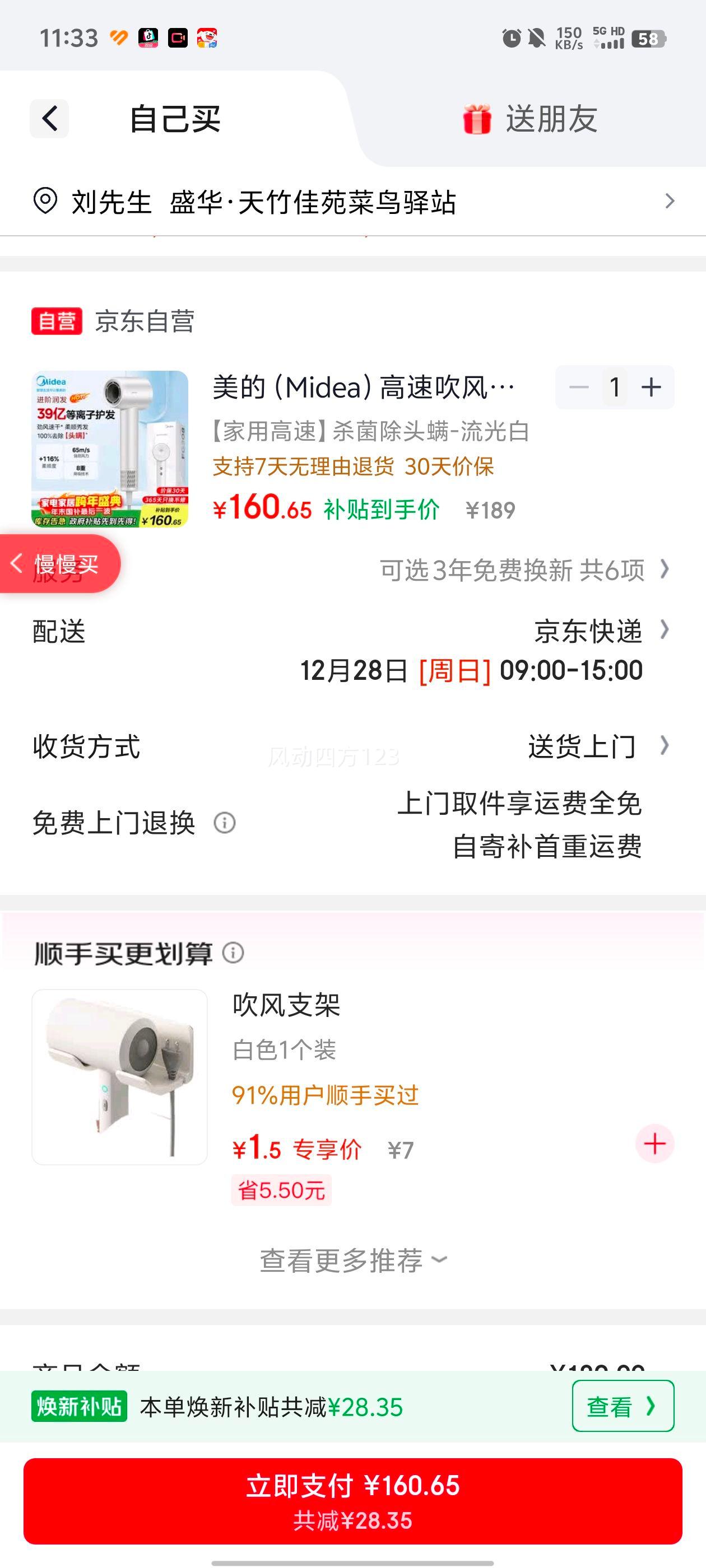Screen dimensions: 706x1568
Task: Expand 查看更多推荐 recommendations
Action: [354, 1261]
